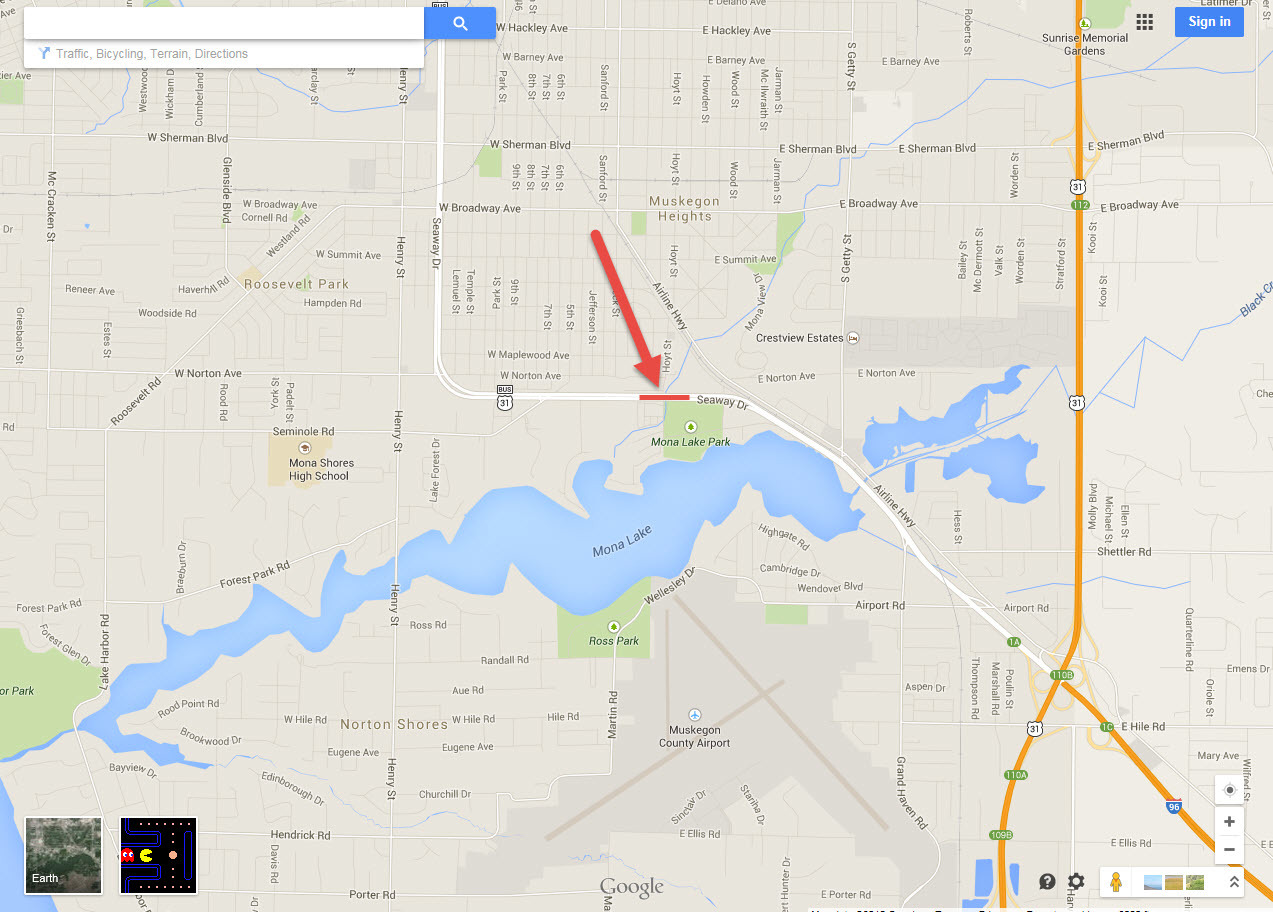1273x912 pixels.
Task: Open the photo imagery thumbnails
Action: pos(1173,882)
